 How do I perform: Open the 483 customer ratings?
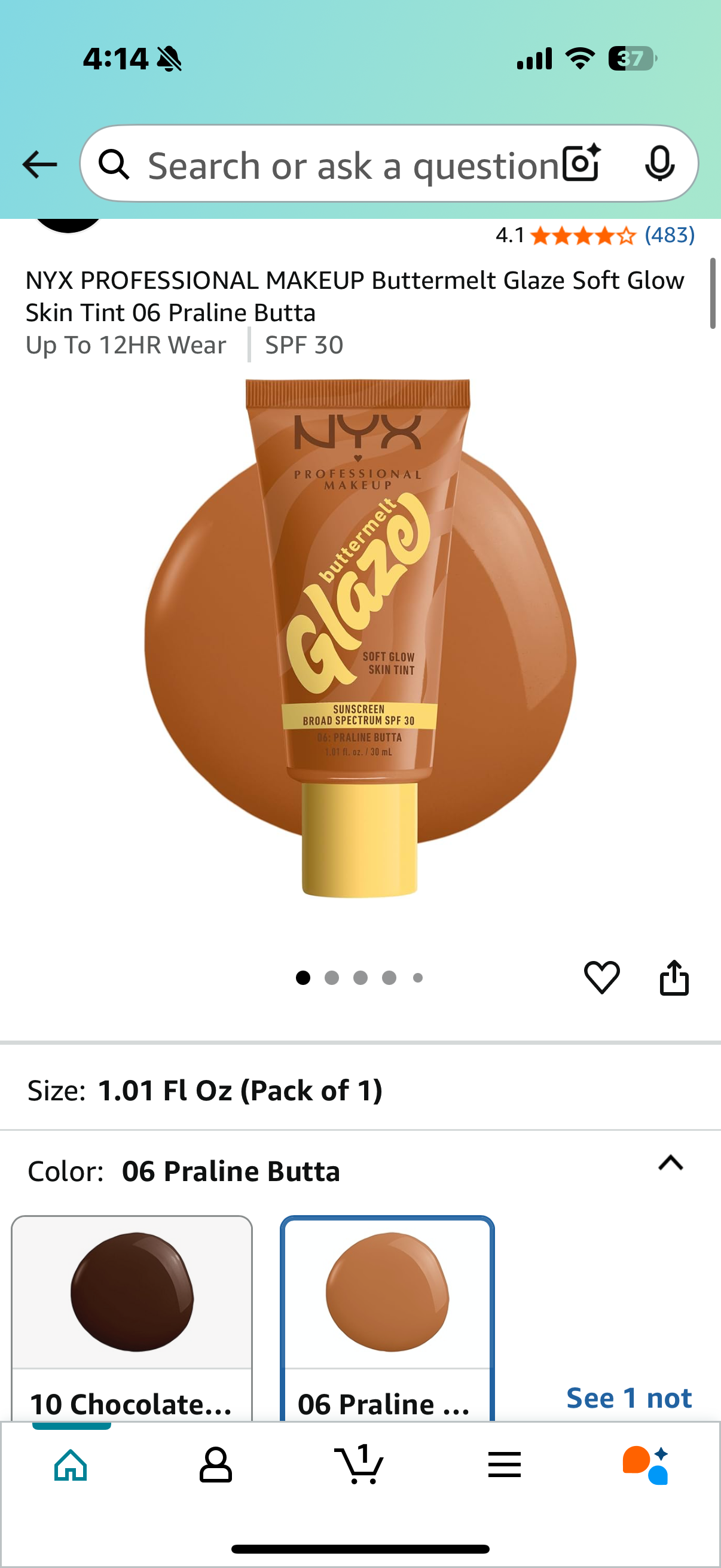point(668,235)
